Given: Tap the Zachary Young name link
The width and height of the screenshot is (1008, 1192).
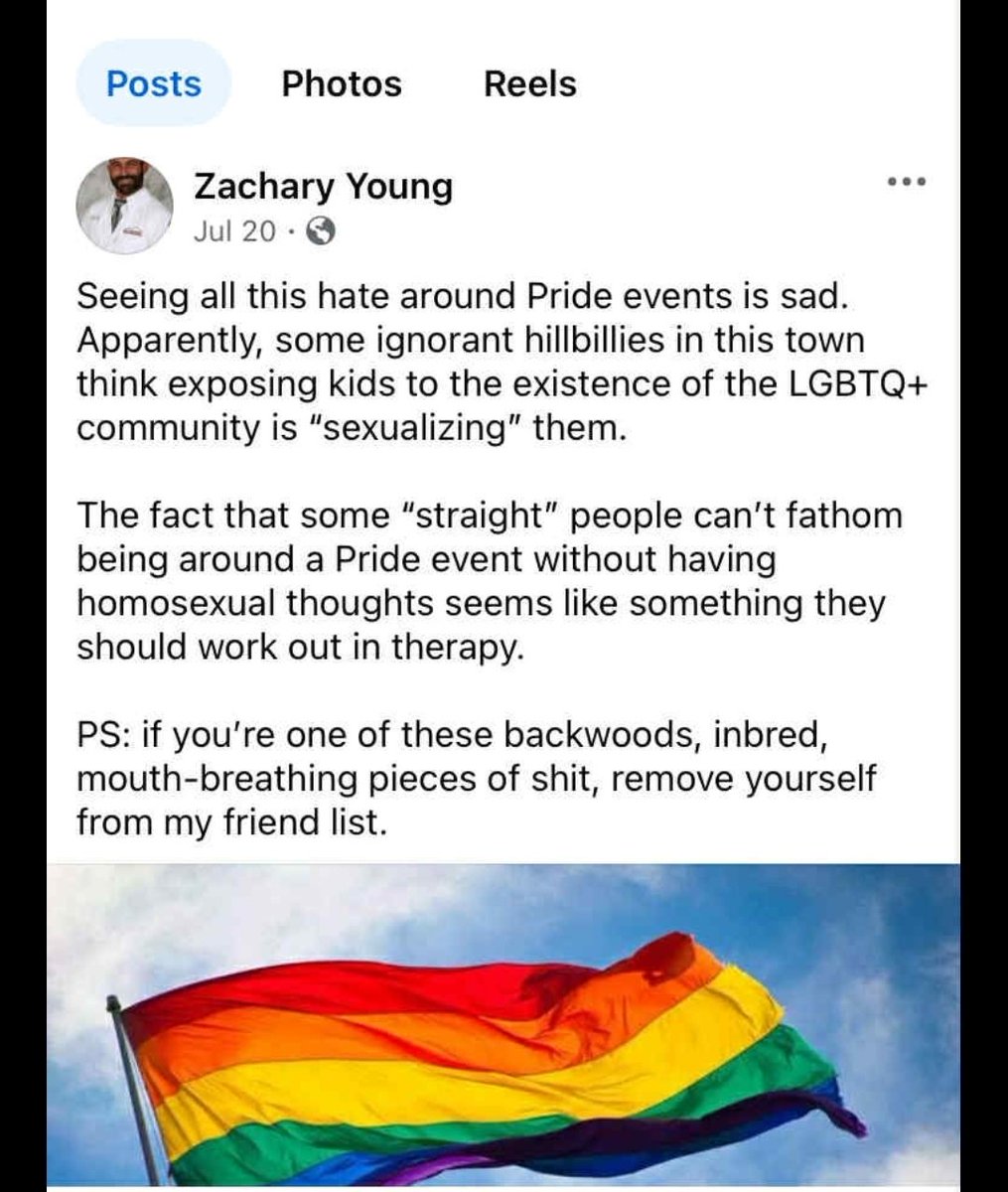Looking at the screenshot, I should click(x=323, y=186).
